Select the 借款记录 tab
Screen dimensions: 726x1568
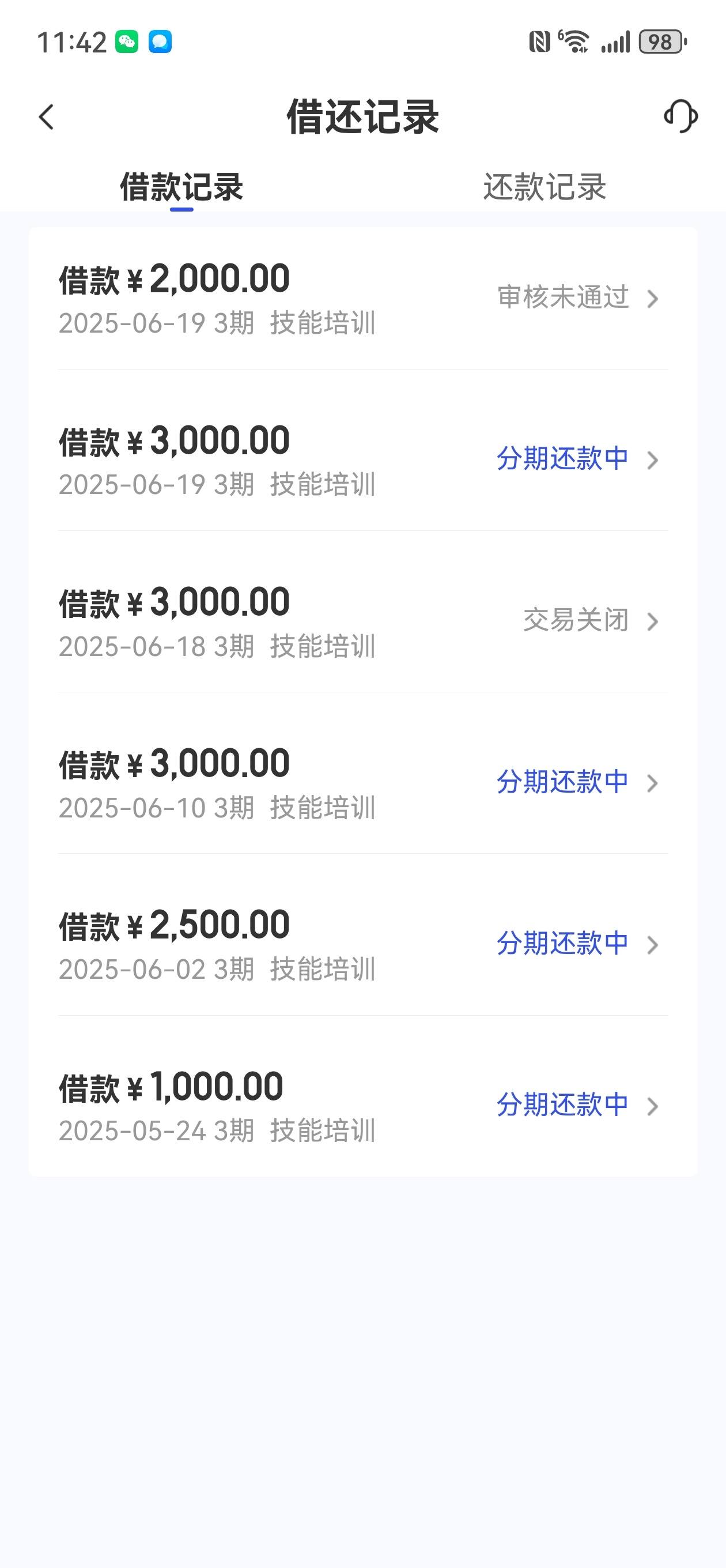click(181, 187)
